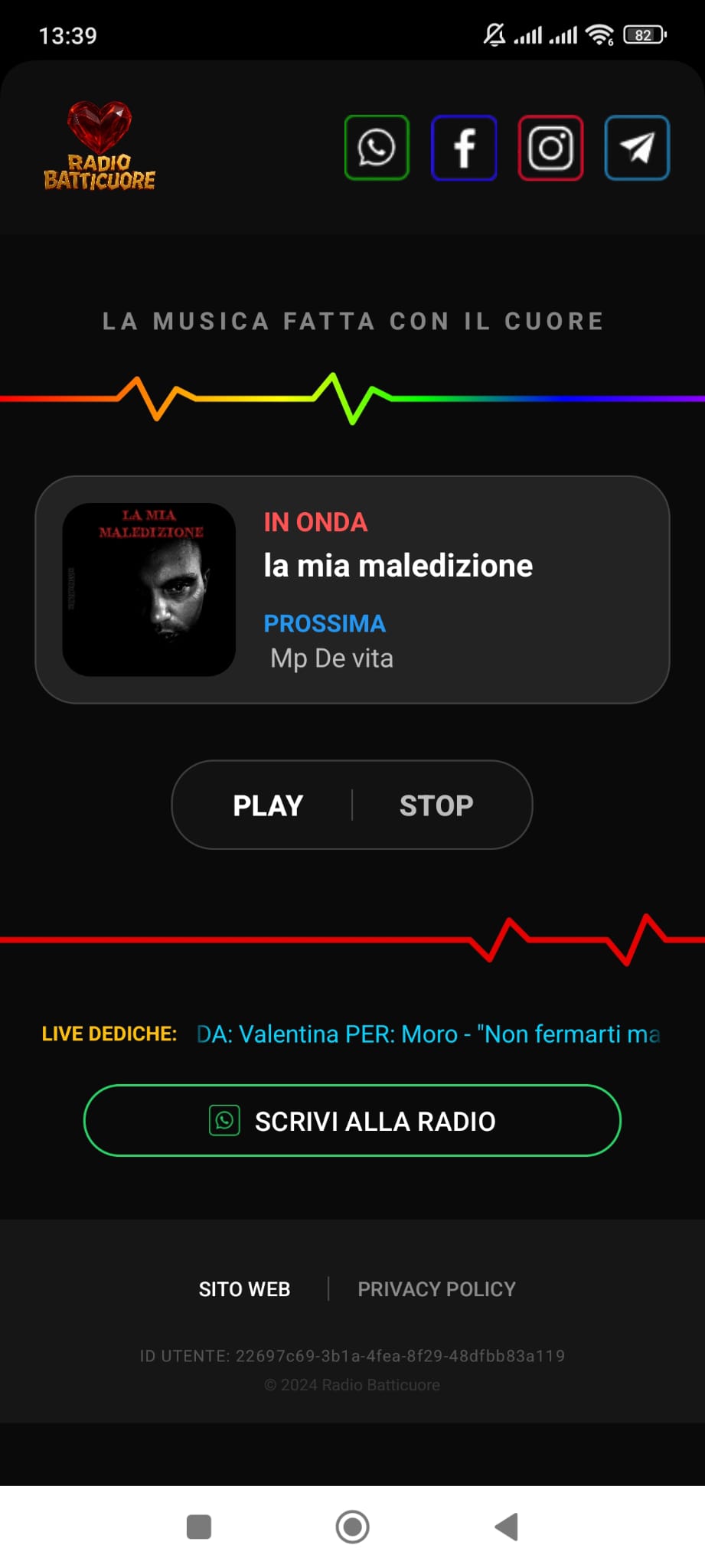
Task: Open the Facebook page icon
Action: [463, 147]
